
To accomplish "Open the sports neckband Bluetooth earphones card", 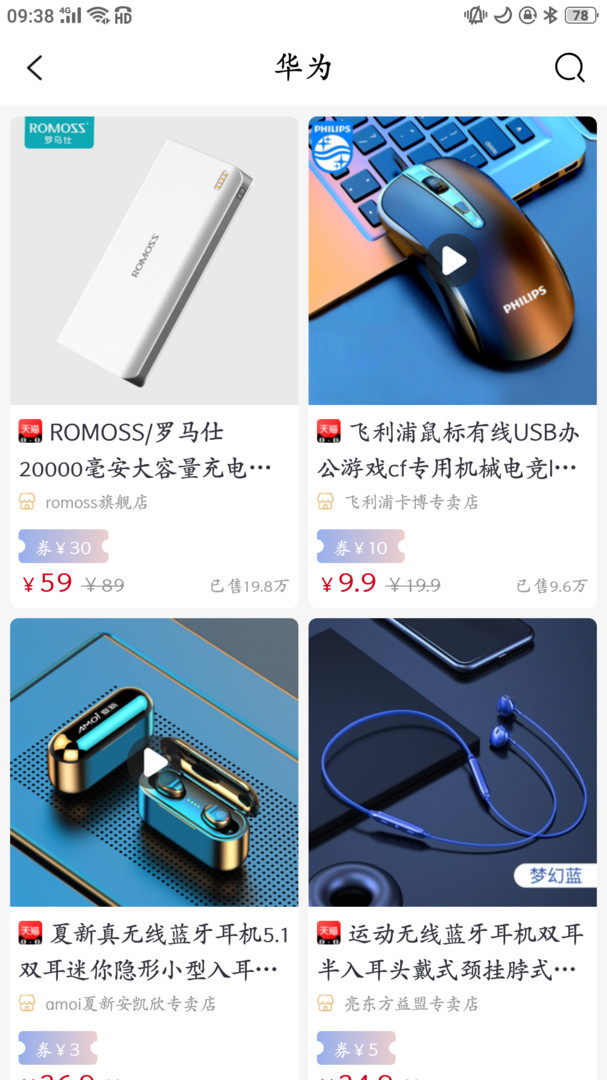I will [452, 762].
